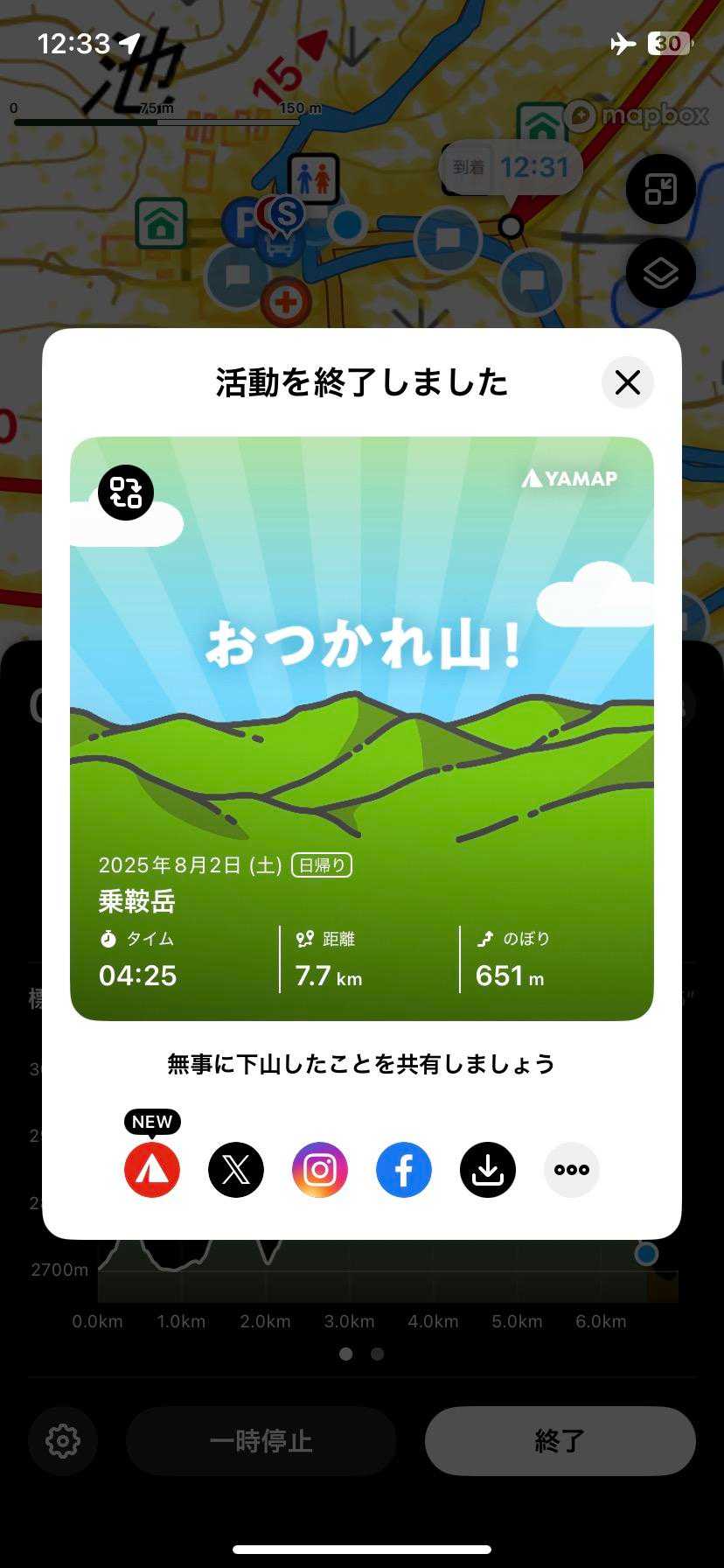Open more sharing options
724x1568 pixels.
coord(572,1169)
